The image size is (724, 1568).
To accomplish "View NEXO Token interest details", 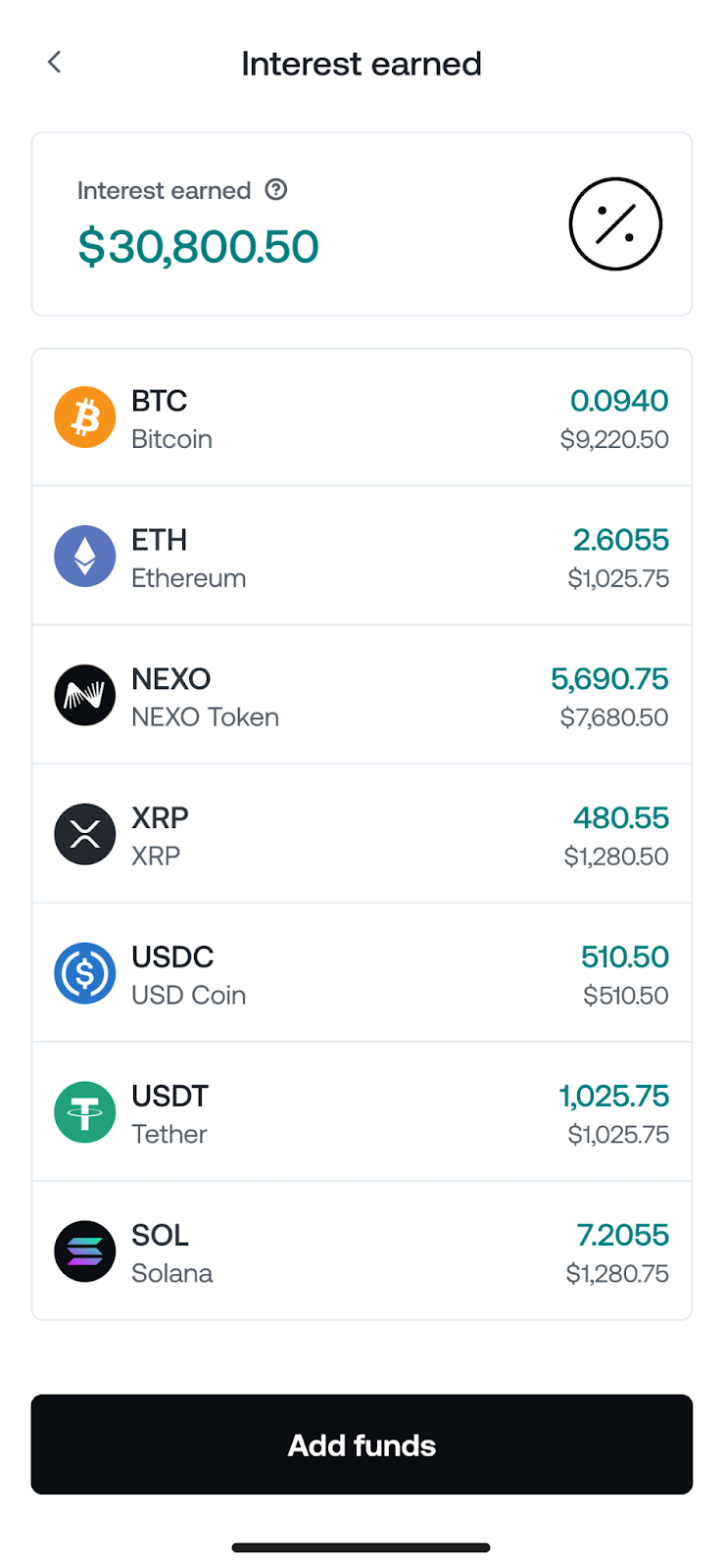I will pos(362,695).
